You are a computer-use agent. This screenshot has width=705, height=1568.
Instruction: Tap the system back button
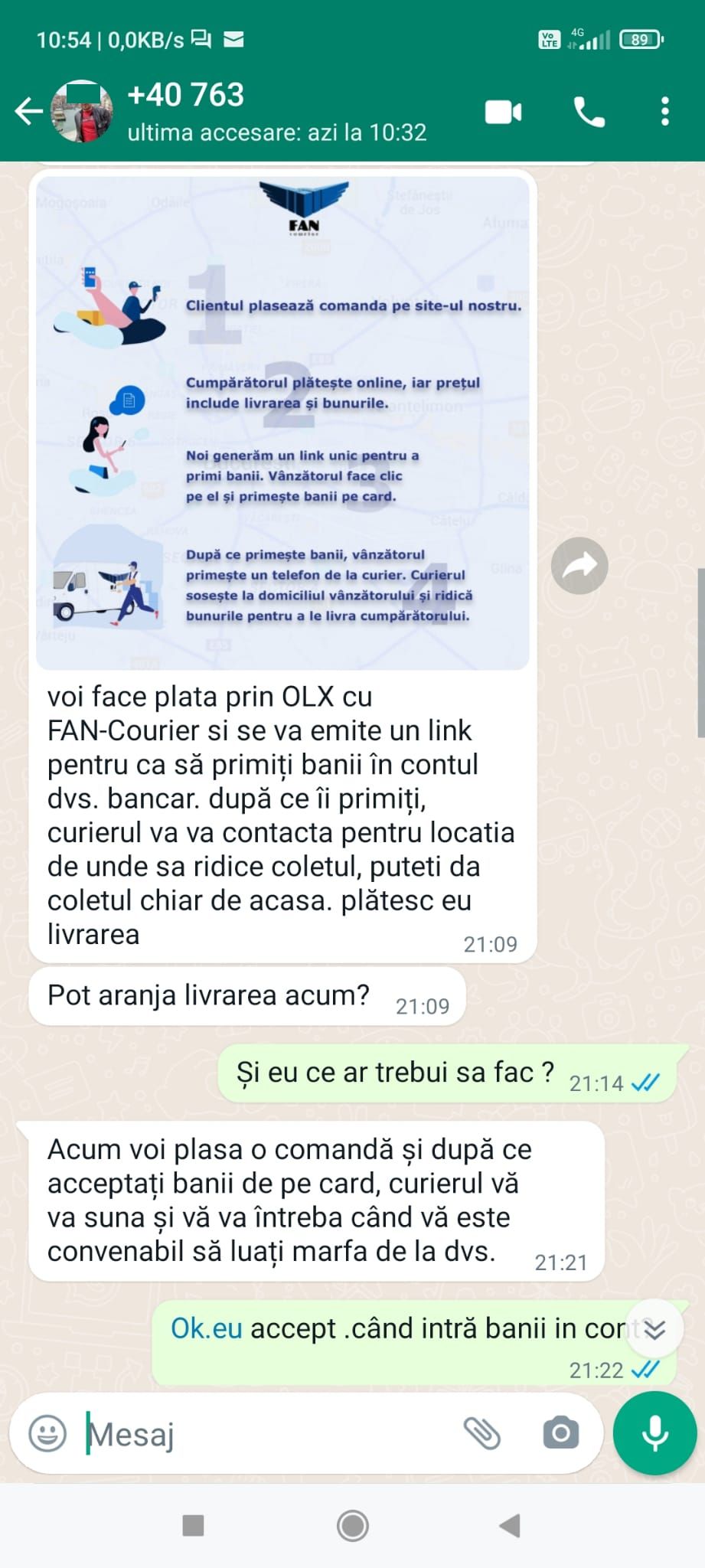coord(511,1525)
